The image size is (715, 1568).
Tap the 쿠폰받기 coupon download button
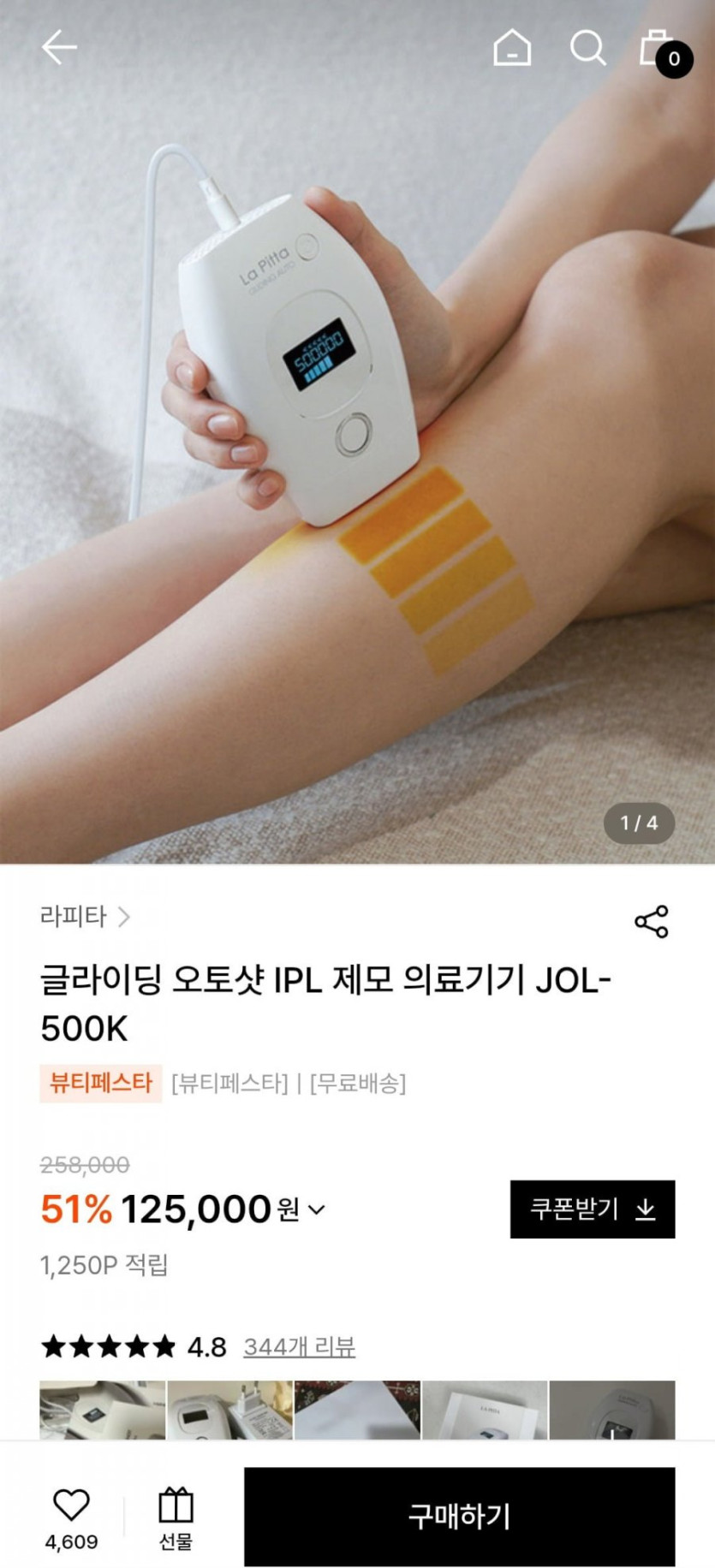click(x=592, y=1209)
